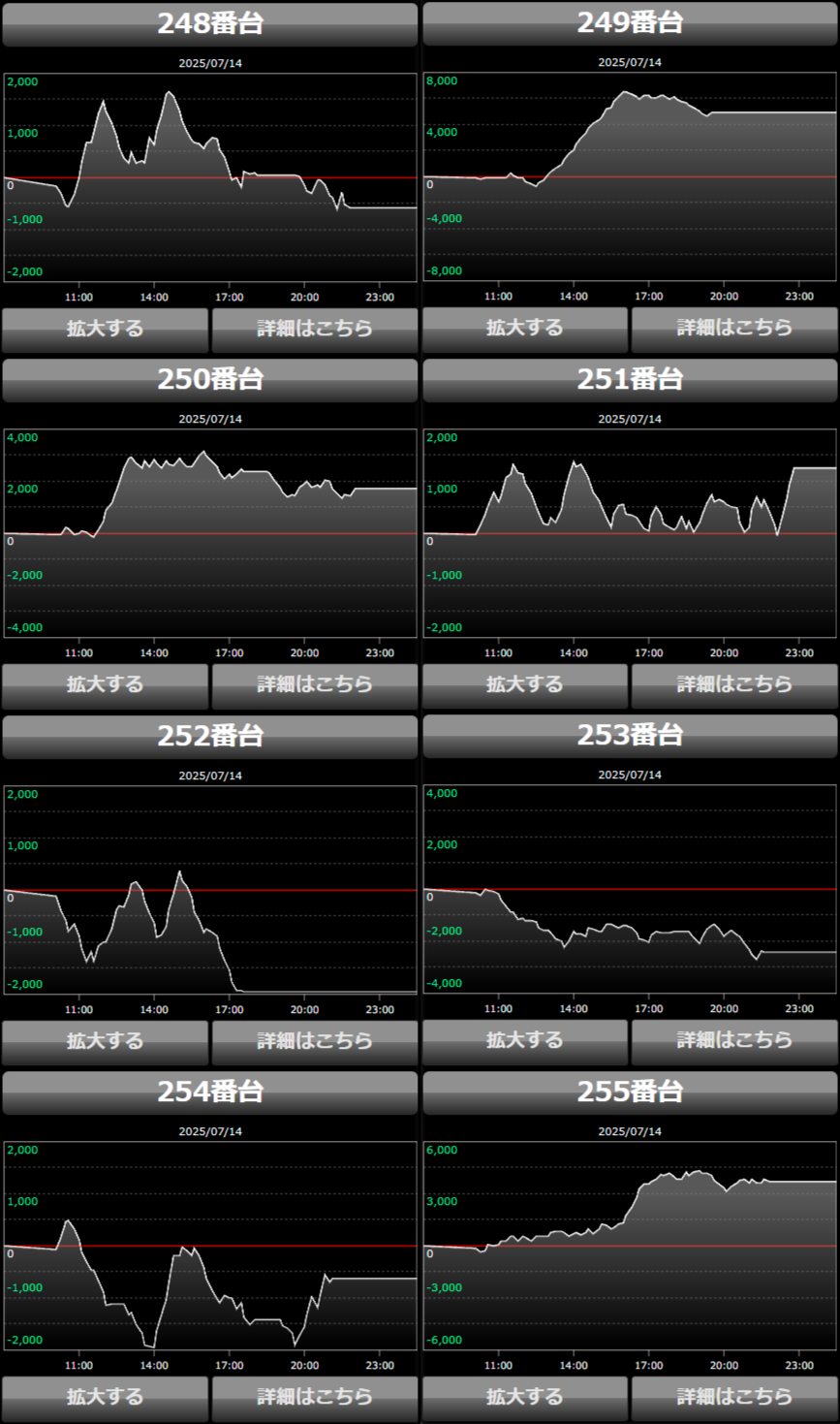Enlarge the graph for machine 251
This screenshot has width=840, height=1424.
524,684
